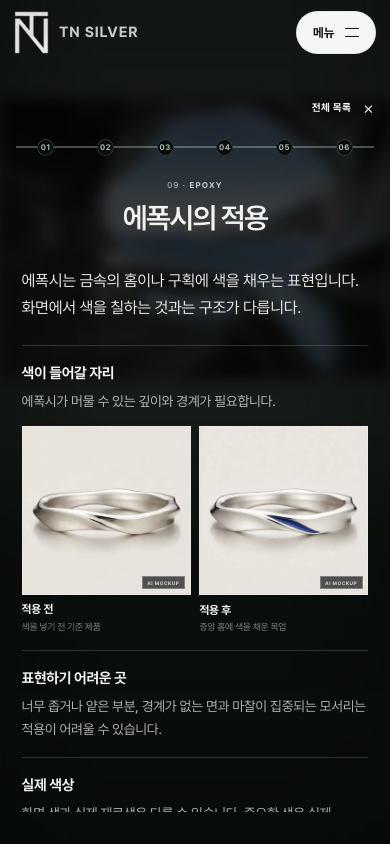Switch to step 06 marker
390x844 pixels.
344,147
